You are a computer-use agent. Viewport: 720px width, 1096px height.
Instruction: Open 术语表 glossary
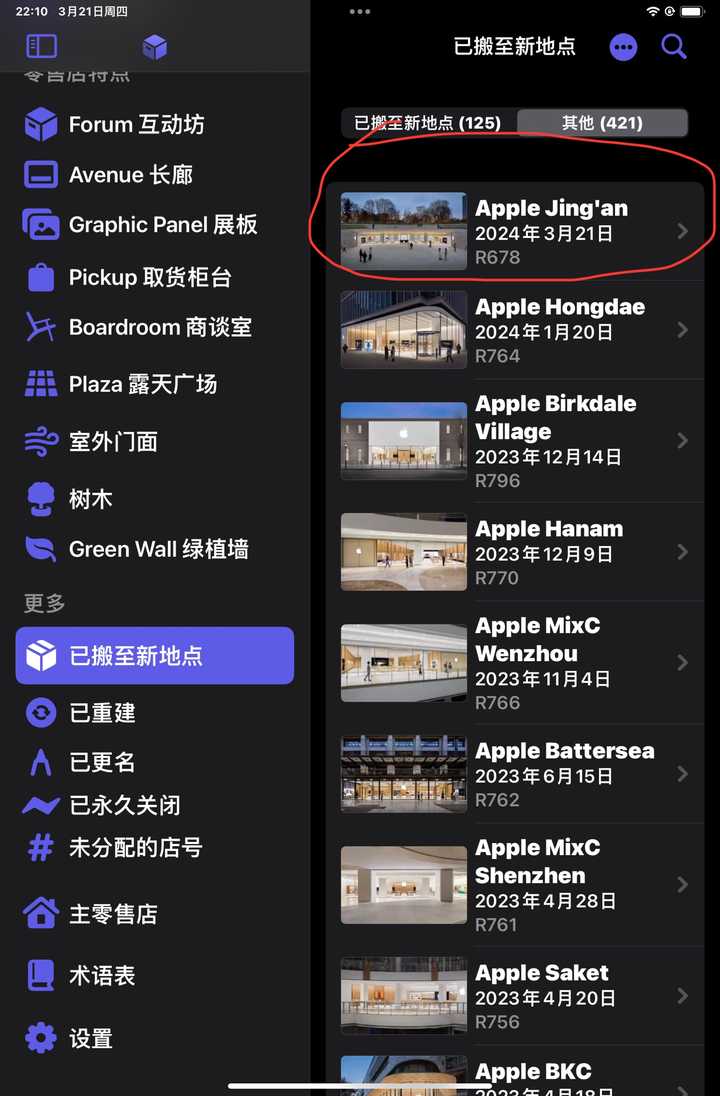[100, 976]
